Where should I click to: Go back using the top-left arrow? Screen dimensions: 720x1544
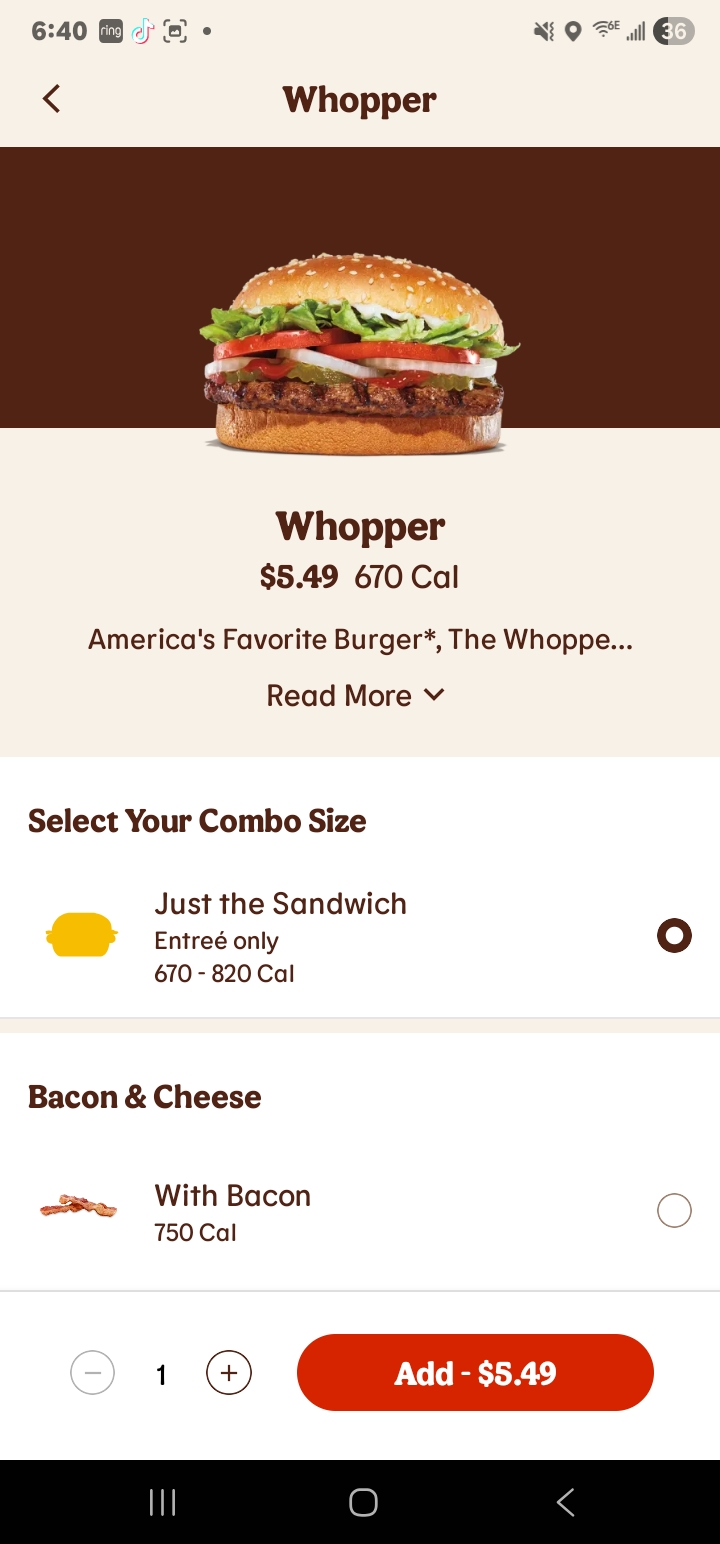tap(51, 99)
